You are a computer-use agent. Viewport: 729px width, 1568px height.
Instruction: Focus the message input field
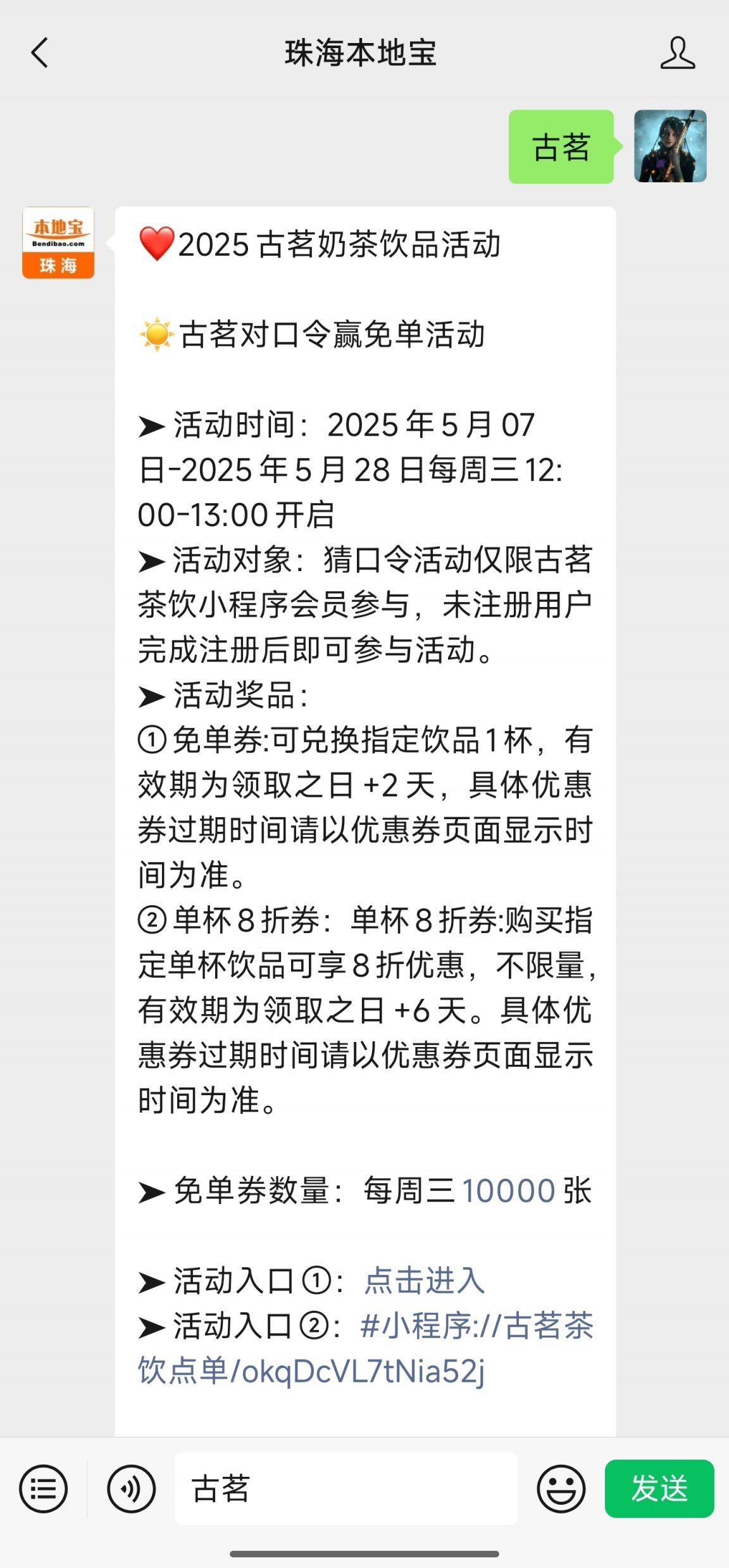(x=346, y=1489)
